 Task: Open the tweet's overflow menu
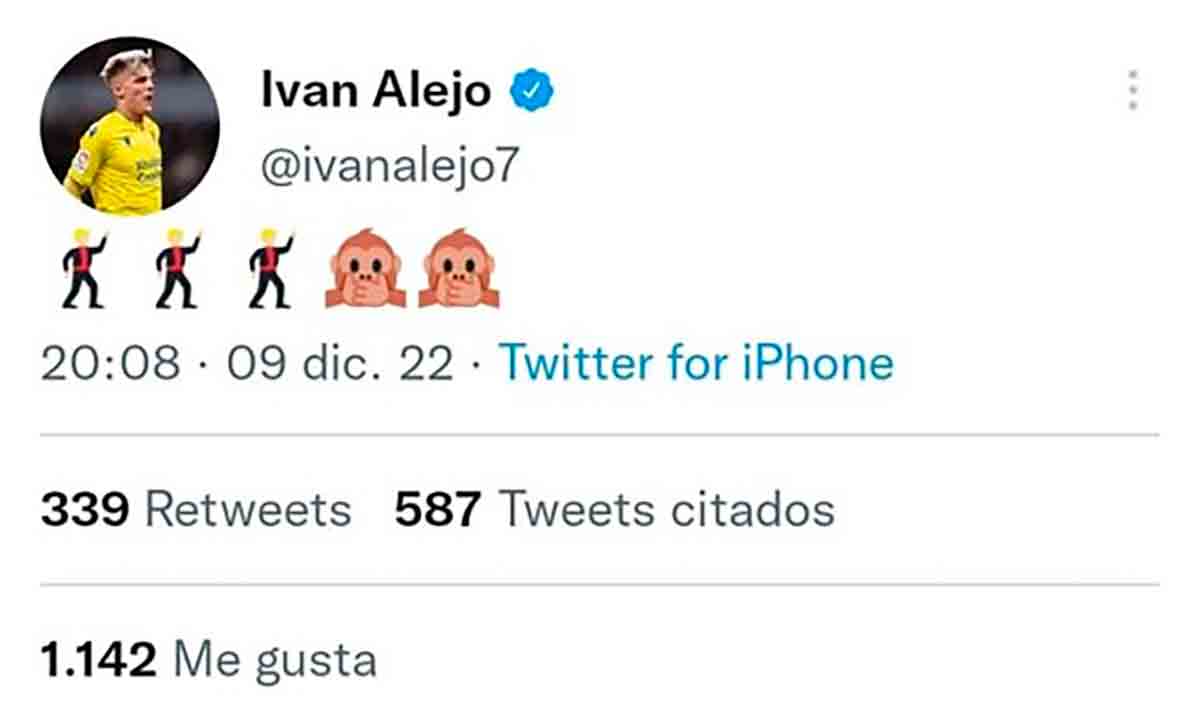coord(1133,91)
